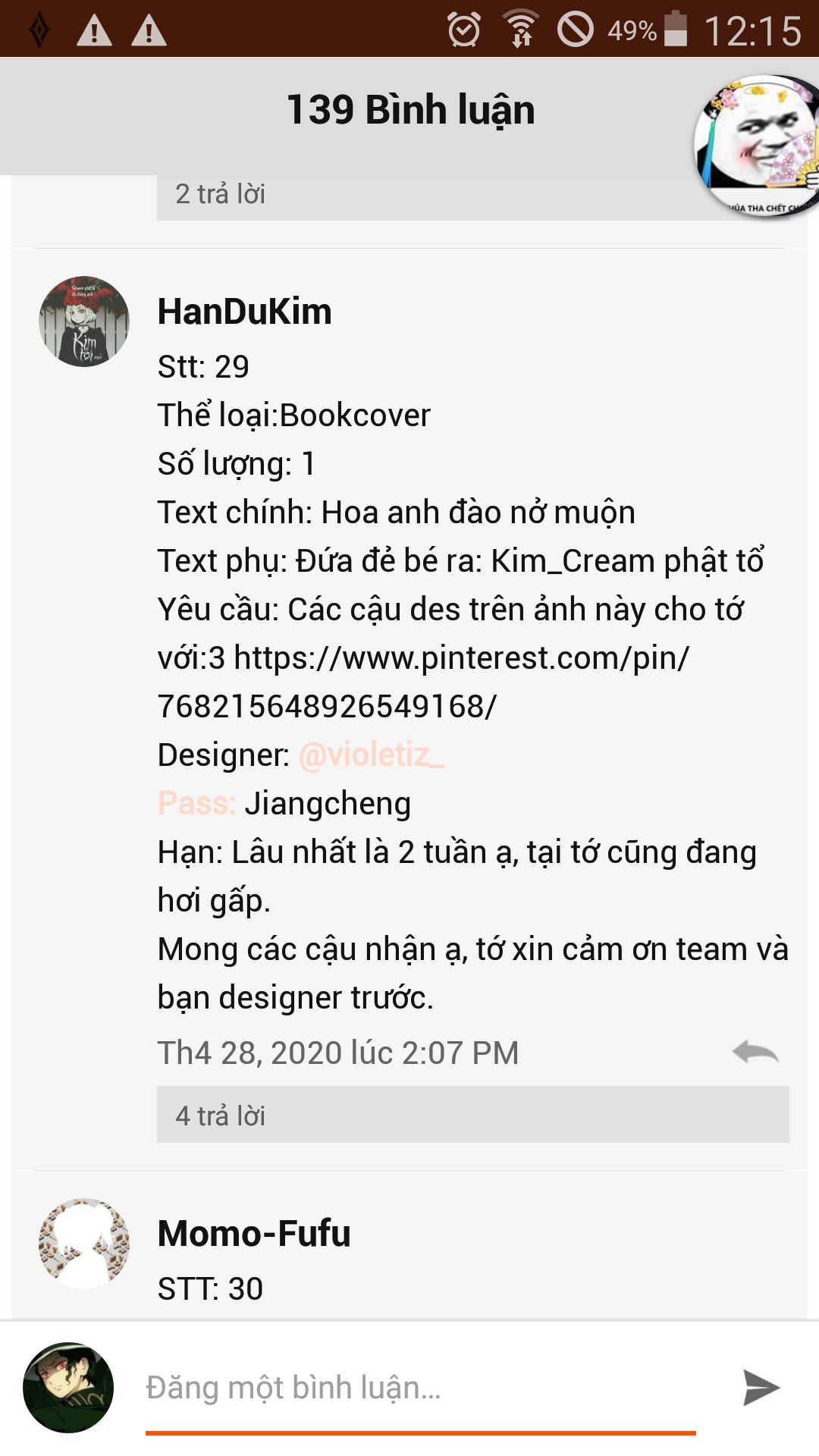Focus the Đăng một bình luận field
819x1456 pixels.
[x=419, y=1388]
